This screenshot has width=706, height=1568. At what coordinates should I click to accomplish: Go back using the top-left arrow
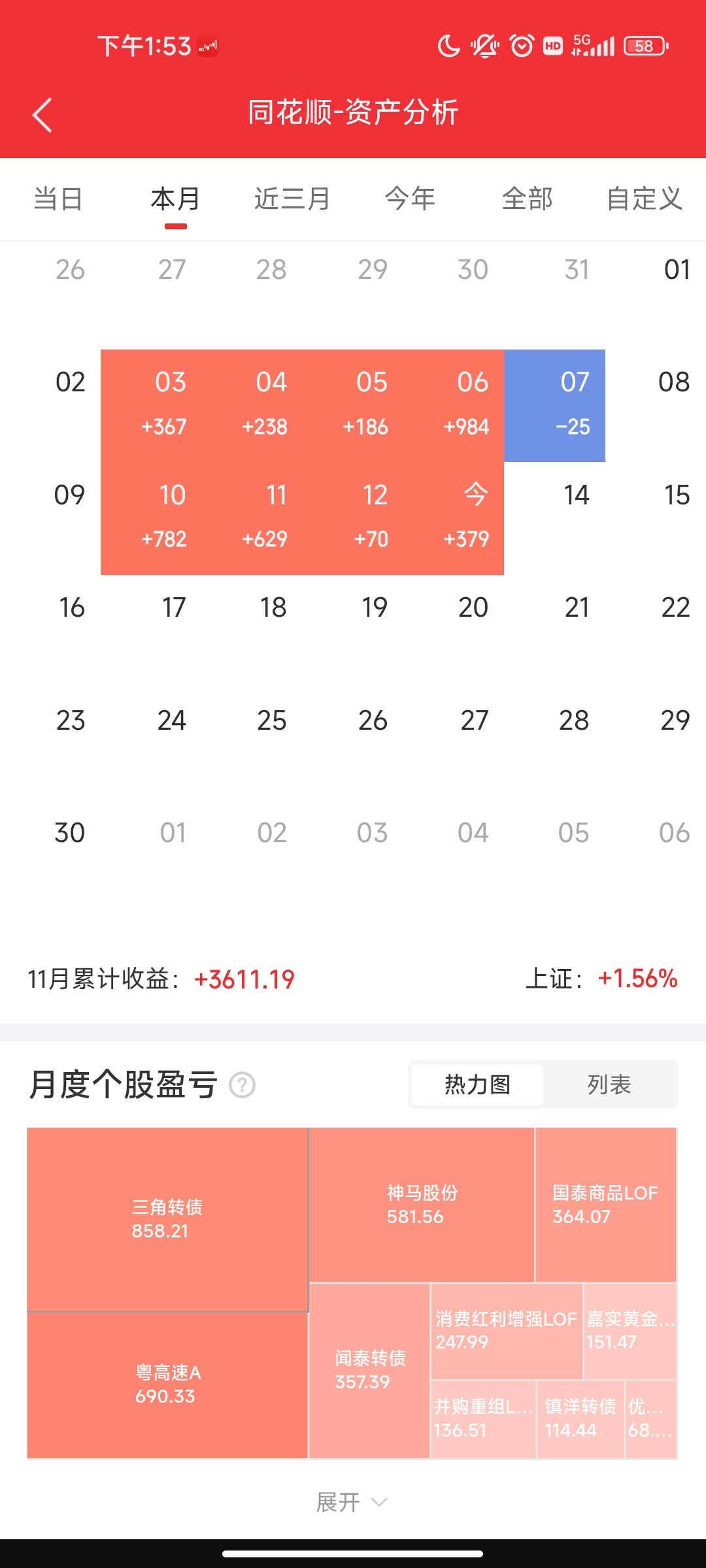[x=42, y=116]
